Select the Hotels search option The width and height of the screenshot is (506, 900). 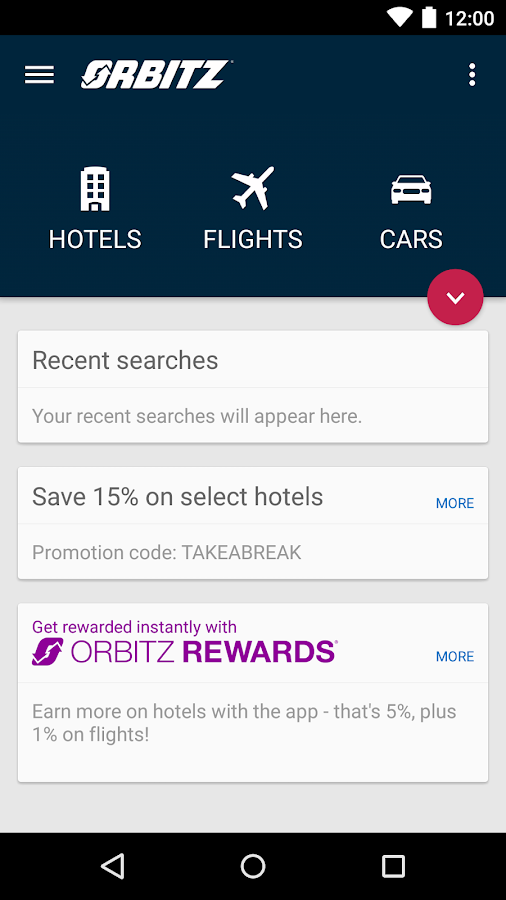pos(95,208)
